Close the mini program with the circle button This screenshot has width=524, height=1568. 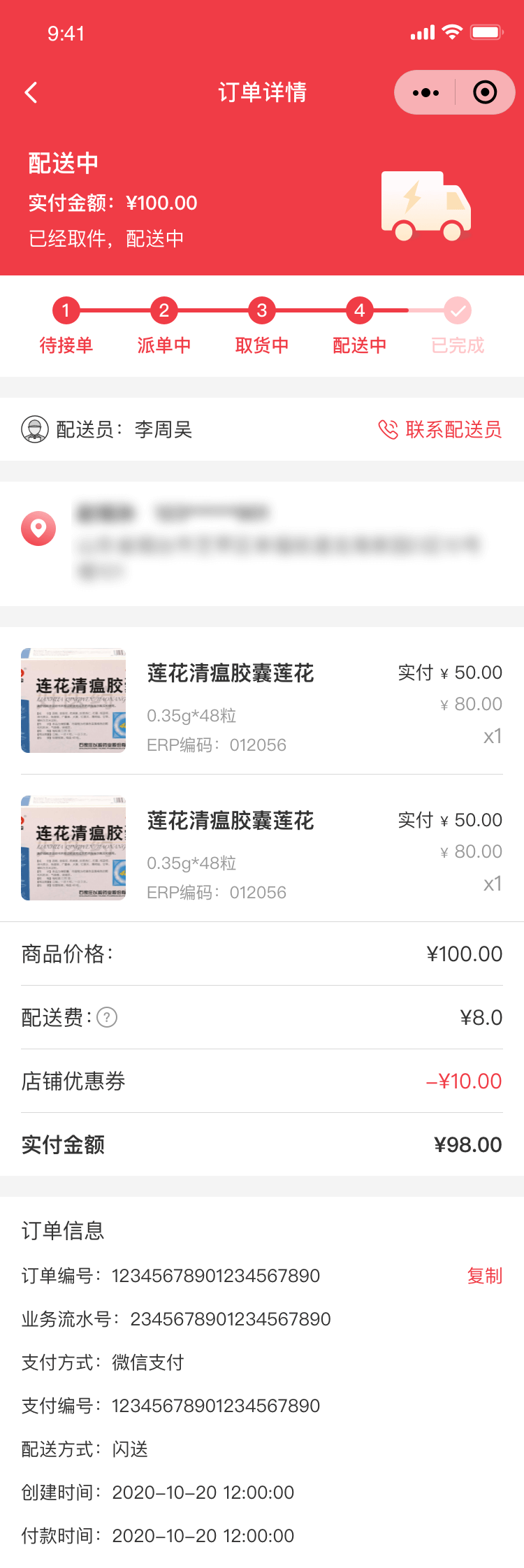coord(485,93)
